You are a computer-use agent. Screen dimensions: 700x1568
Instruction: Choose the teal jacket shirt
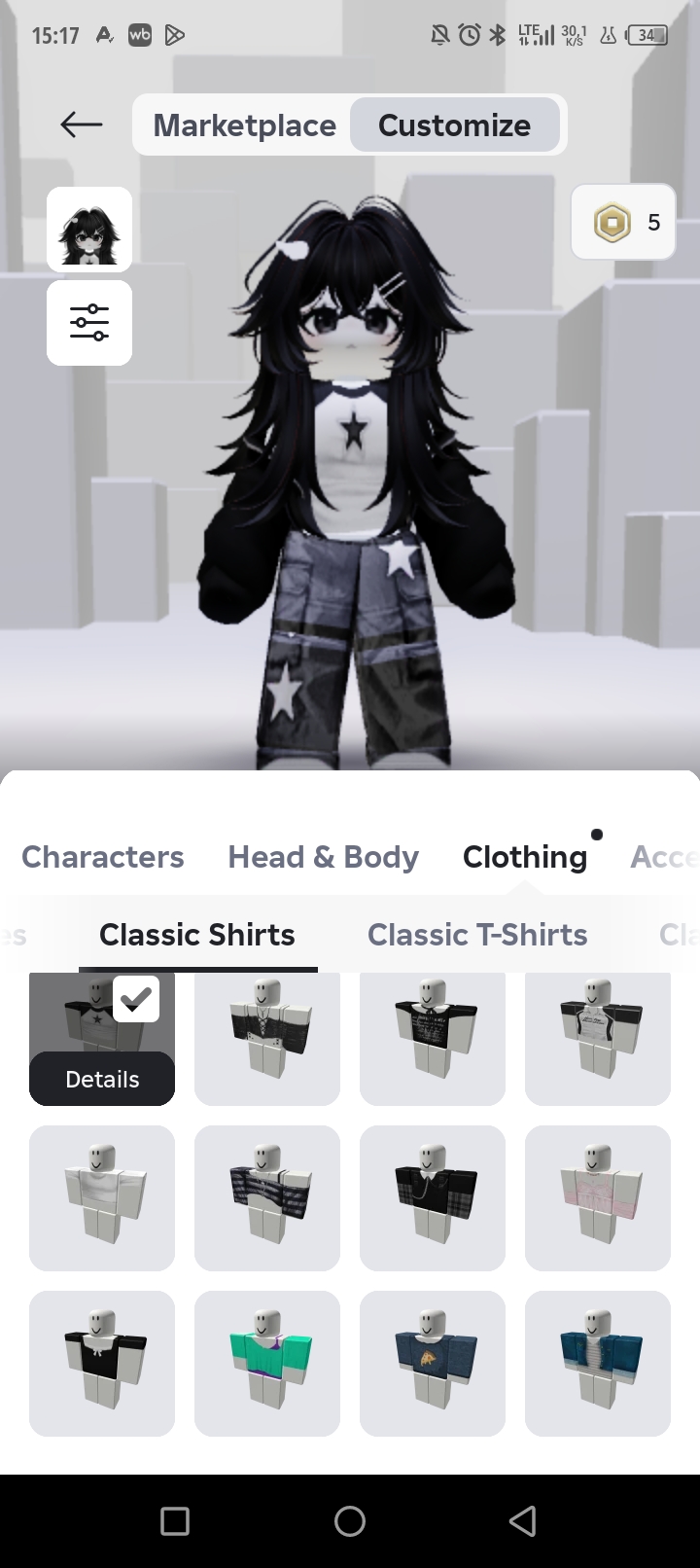[598, 1364]
